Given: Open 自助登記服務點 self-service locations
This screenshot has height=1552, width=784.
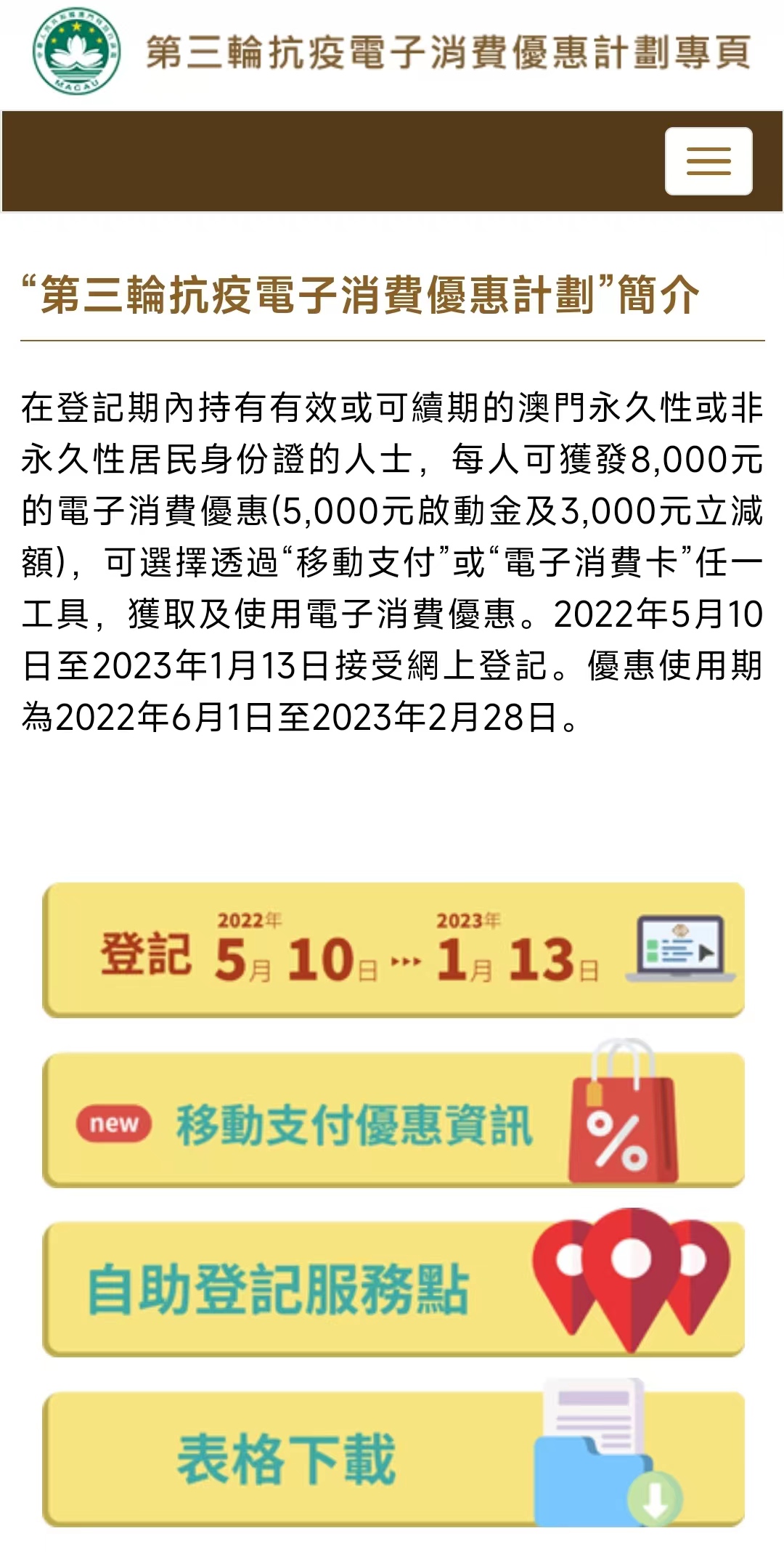Looking at the screenshot, I should [393, 1289].
